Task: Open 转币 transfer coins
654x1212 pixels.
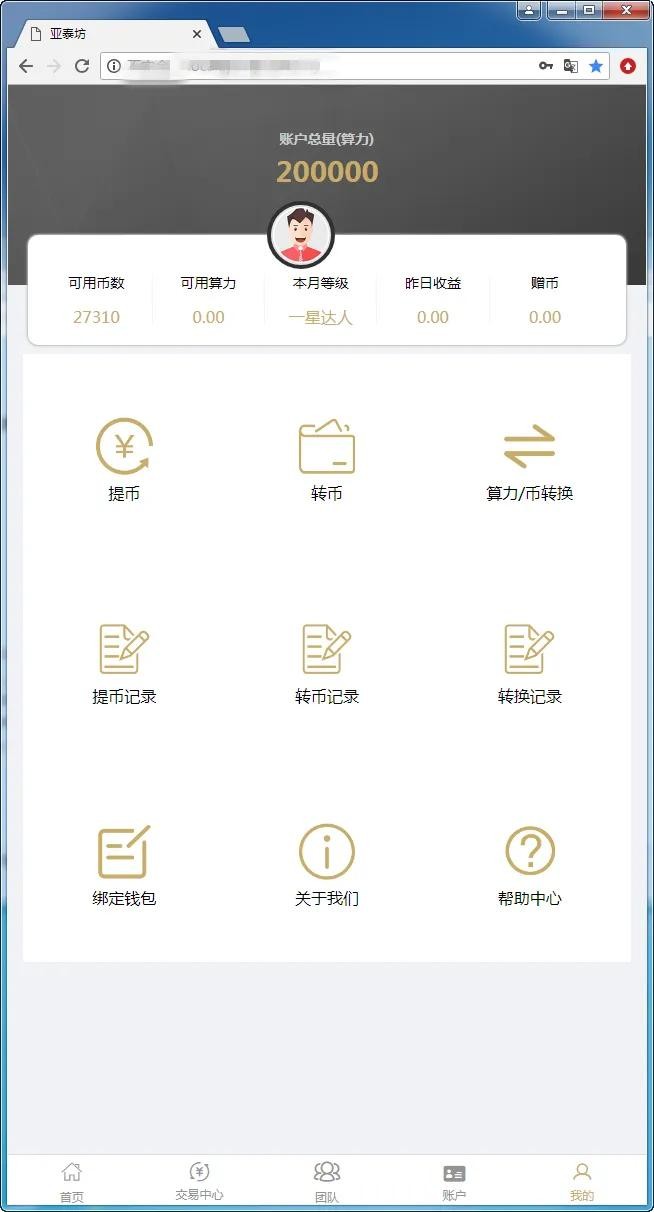Action: pos(327,458)
